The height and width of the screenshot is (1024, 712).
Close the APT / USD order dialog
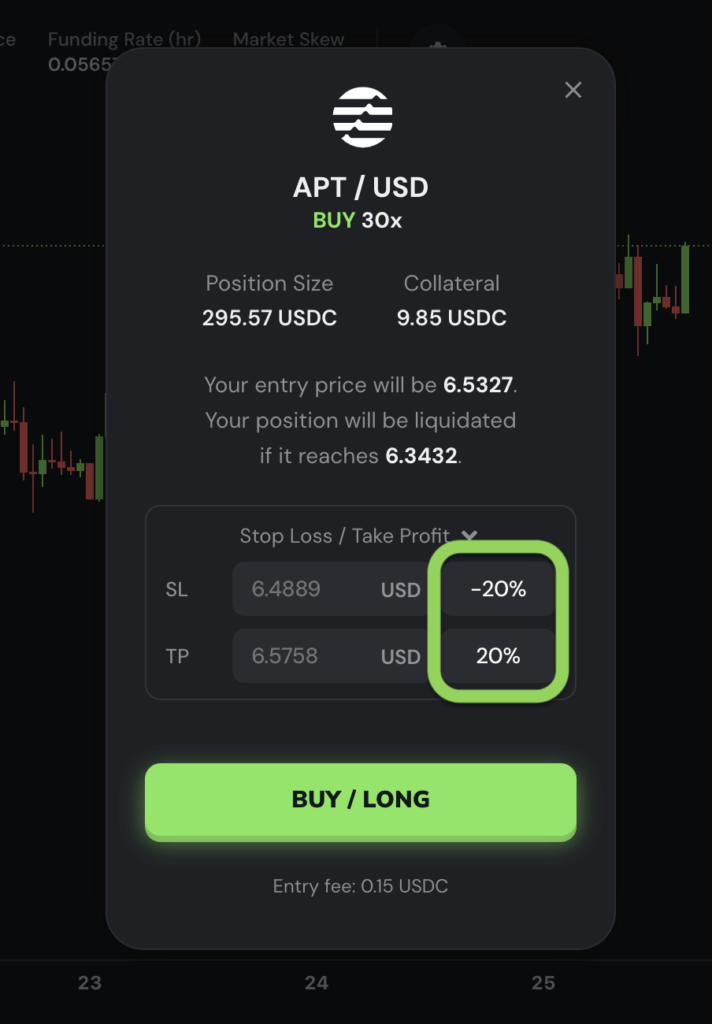click(573, 90)
